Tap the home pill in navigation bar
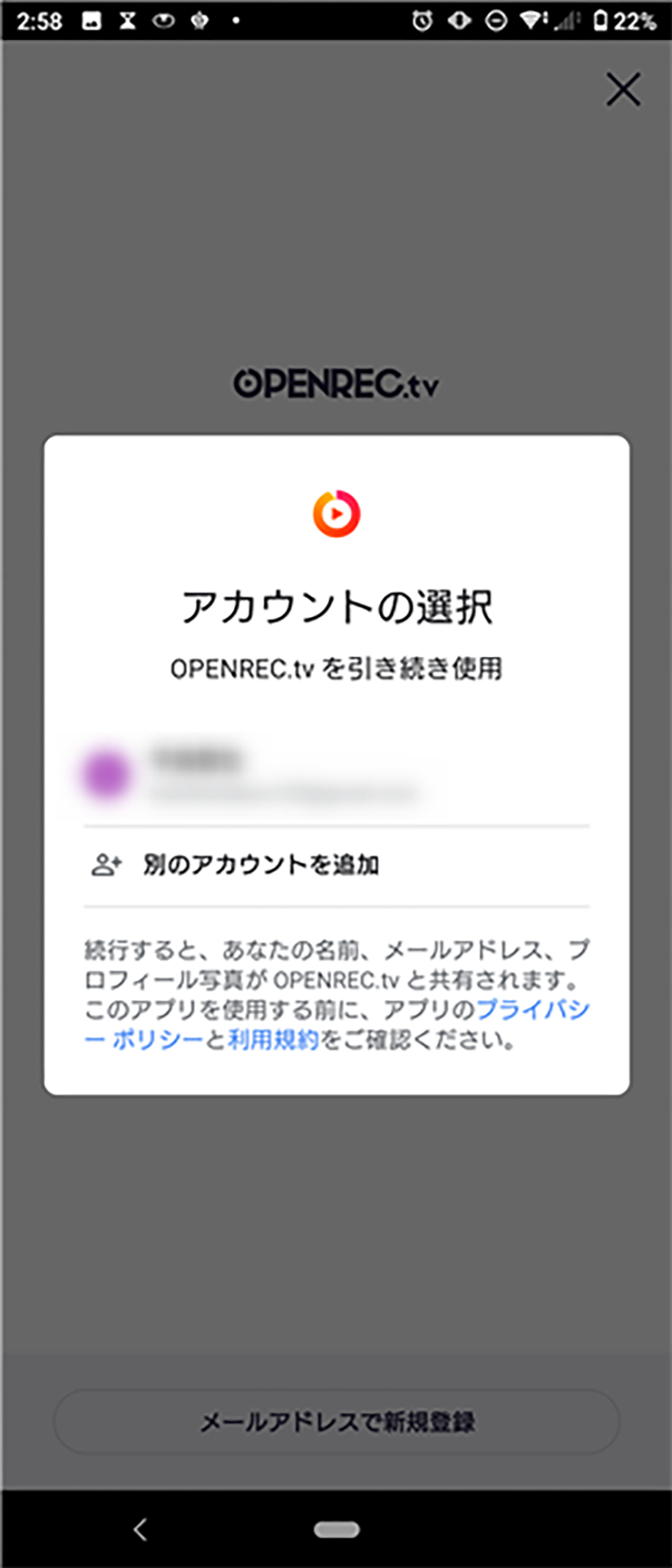Viewport: 672px width, 1568px height. pyautogui.click(x=336, y=1529)
